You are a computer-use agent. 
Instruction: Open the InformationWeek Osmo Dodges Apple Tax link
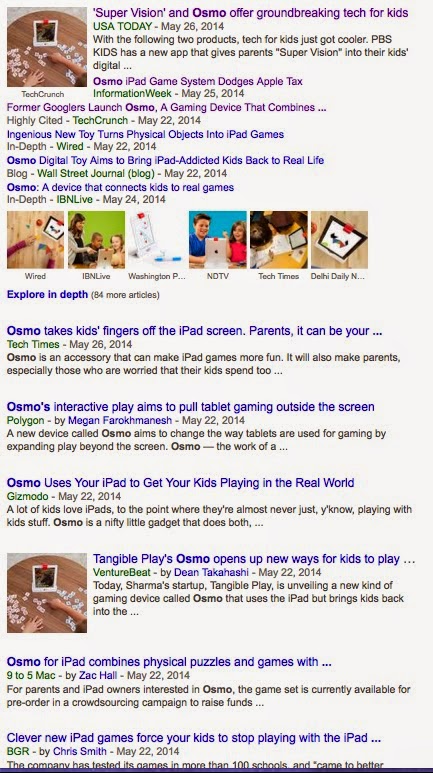coord(198,81)
